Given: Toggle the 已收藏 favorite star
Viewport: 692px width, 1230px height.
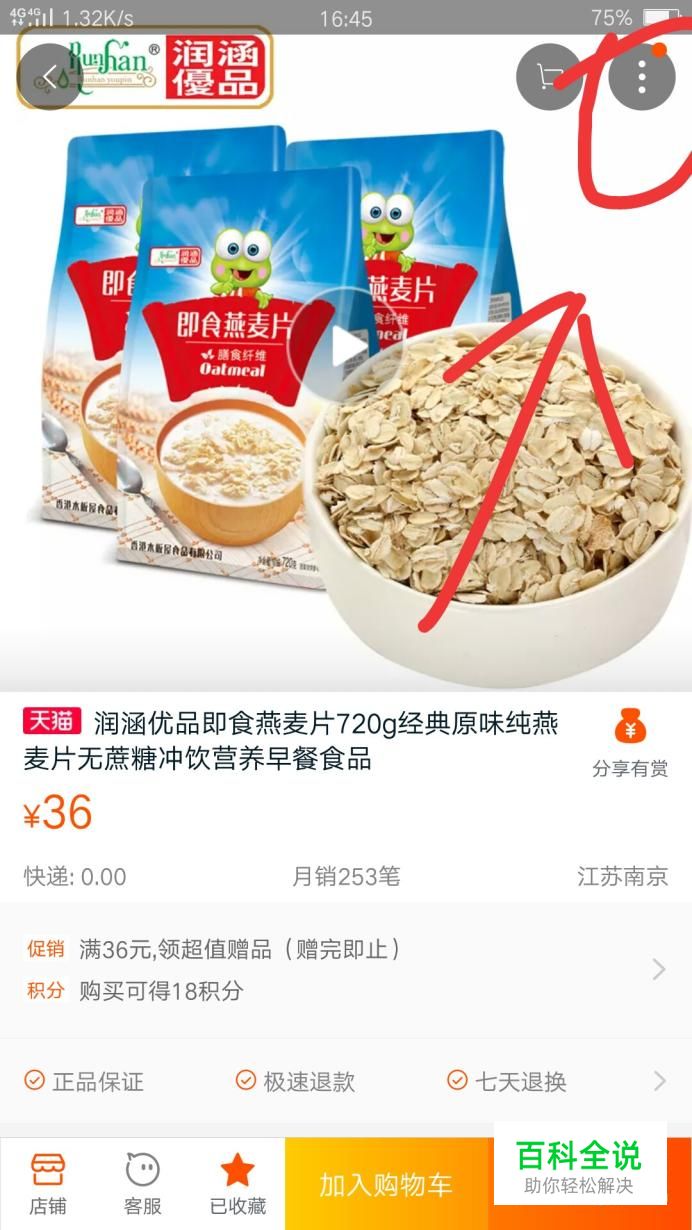Looking at the screenshot, I should click(238, 1184).
